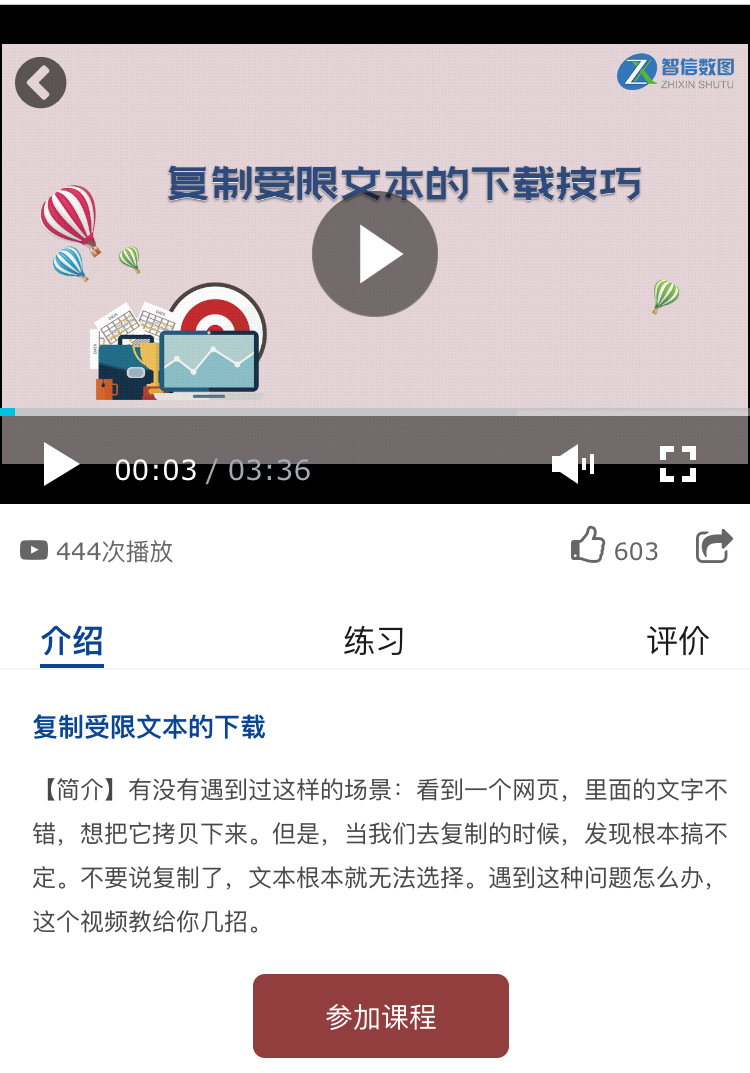The image size is (750, 1073).
Task: Switch to the 练习 tab
Action: tap(374, 641)
